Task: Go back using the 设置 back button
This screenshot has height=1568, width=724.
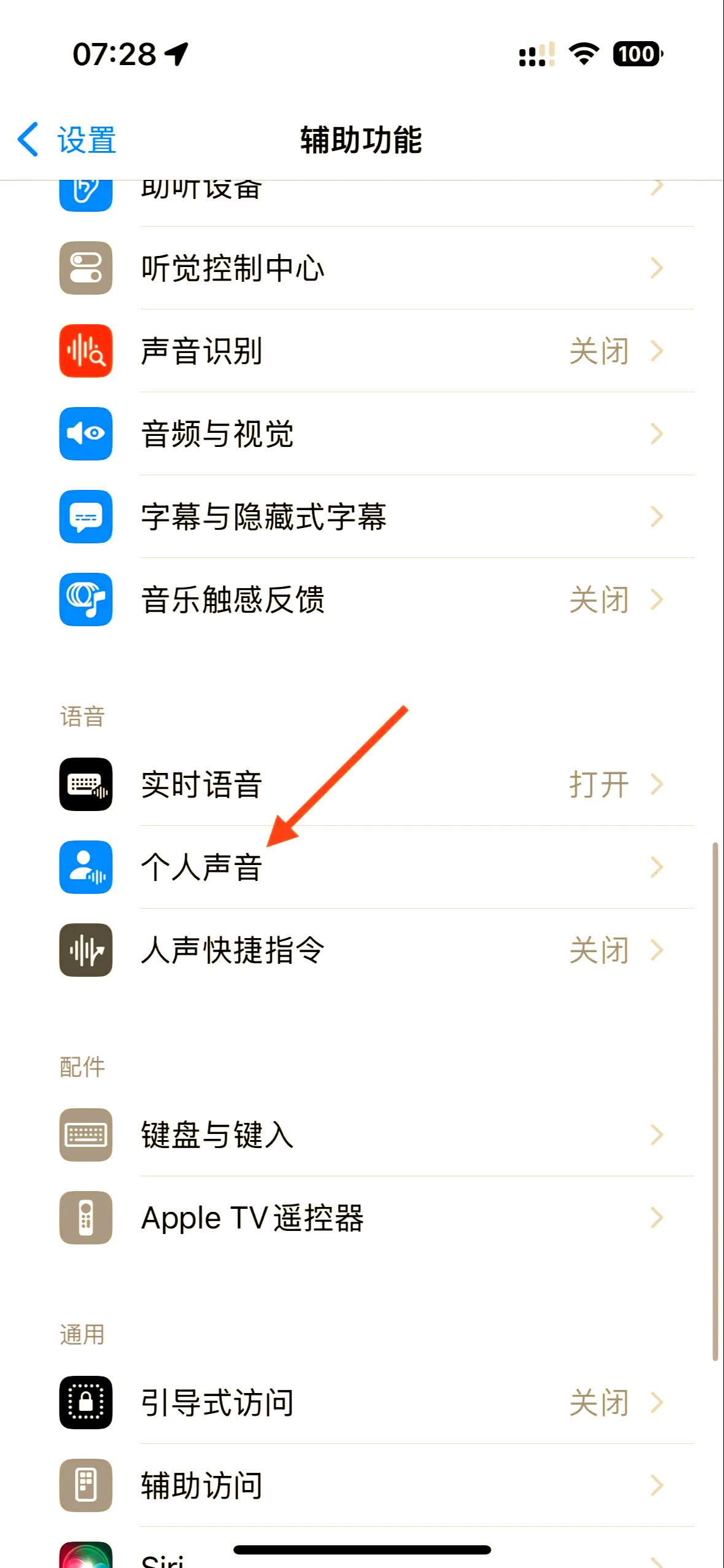Action: point(66,140)
